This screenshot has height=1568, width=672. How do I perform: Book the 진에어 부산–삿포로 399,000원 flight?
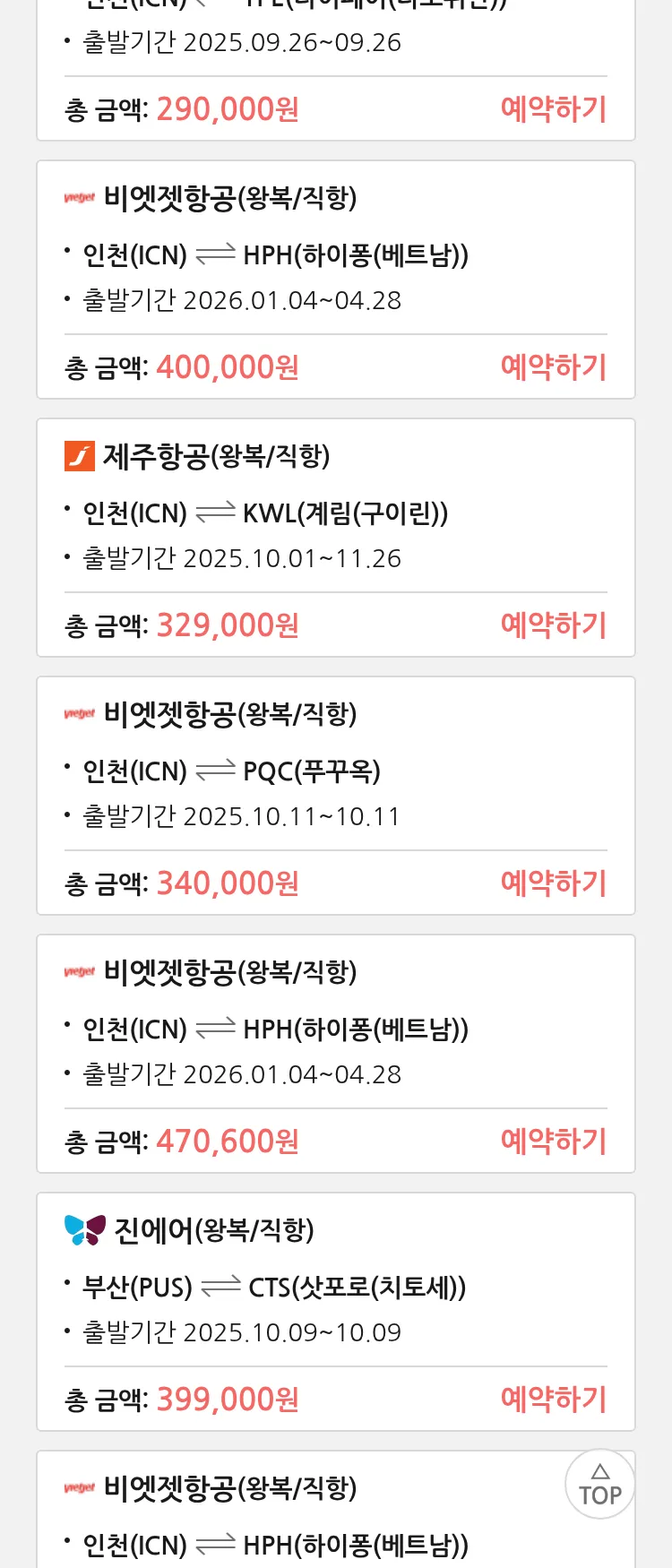click(x=553, y=1400)
